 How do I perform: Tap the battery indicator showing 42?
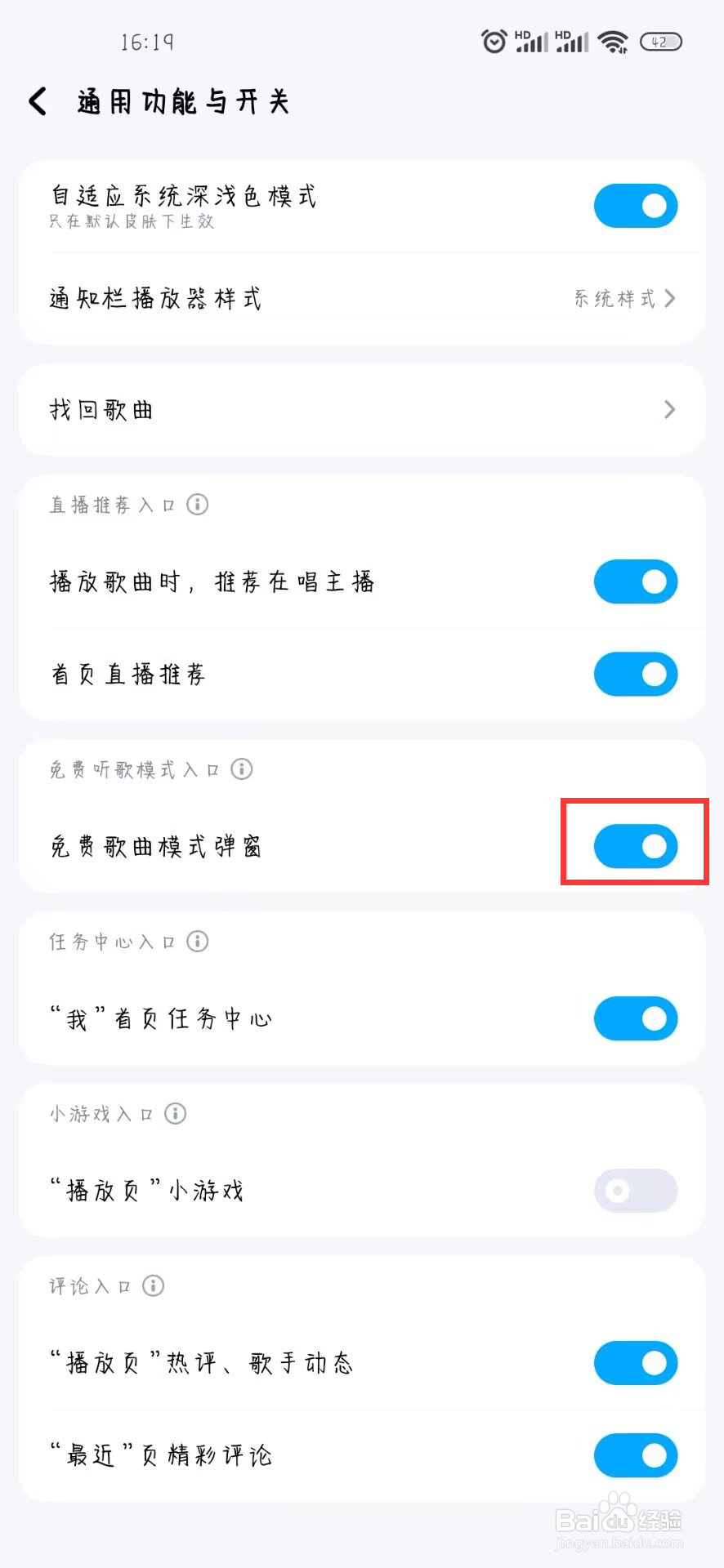pyautogui.click(x=661, y=40)
